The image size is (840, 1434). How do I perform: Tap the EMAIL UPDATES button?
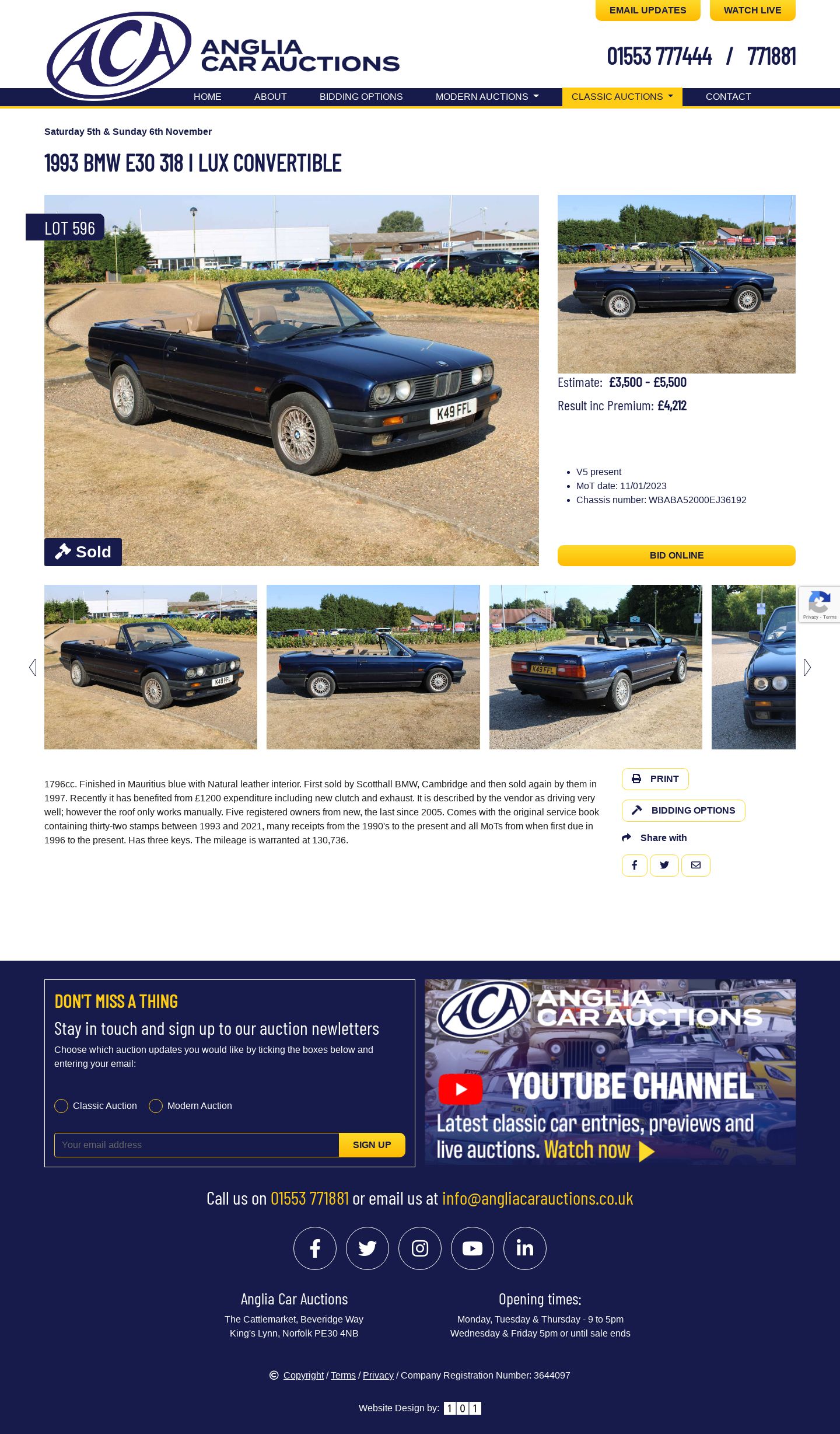coord(647,10)
